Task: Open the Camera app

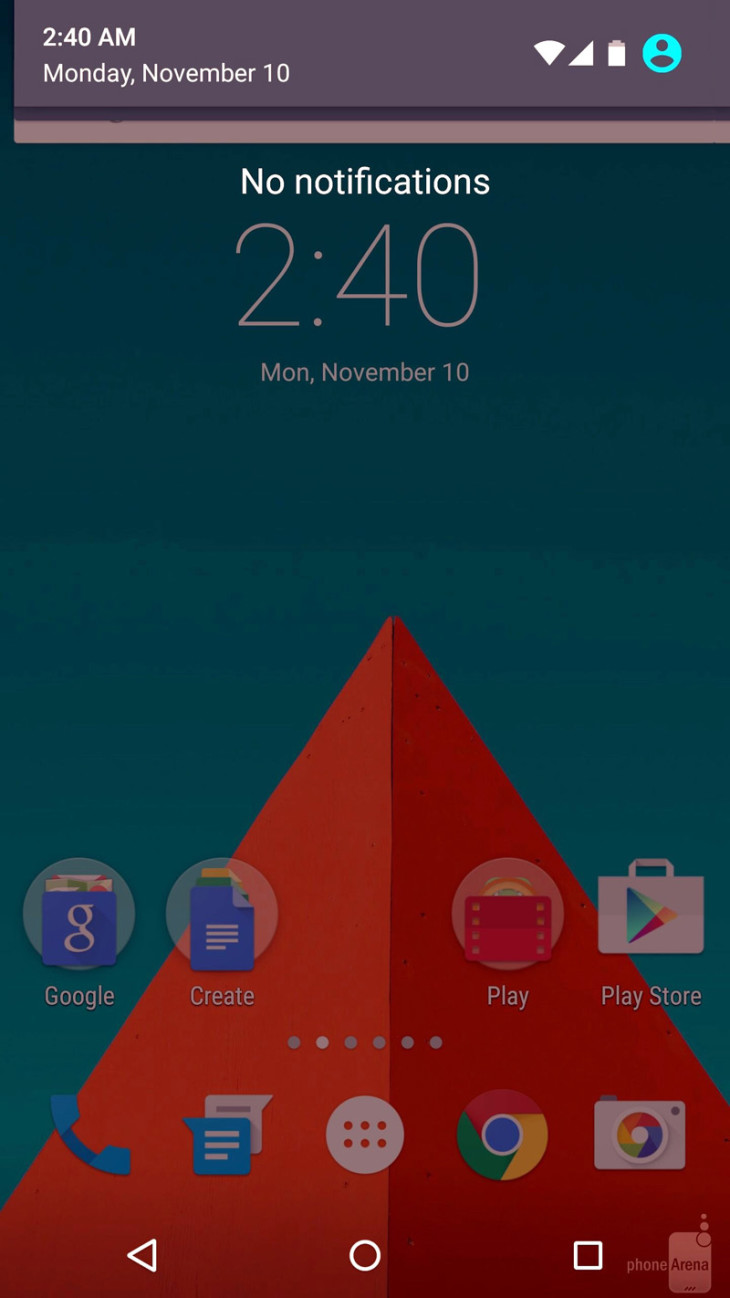Action: tap(640, 1133)
